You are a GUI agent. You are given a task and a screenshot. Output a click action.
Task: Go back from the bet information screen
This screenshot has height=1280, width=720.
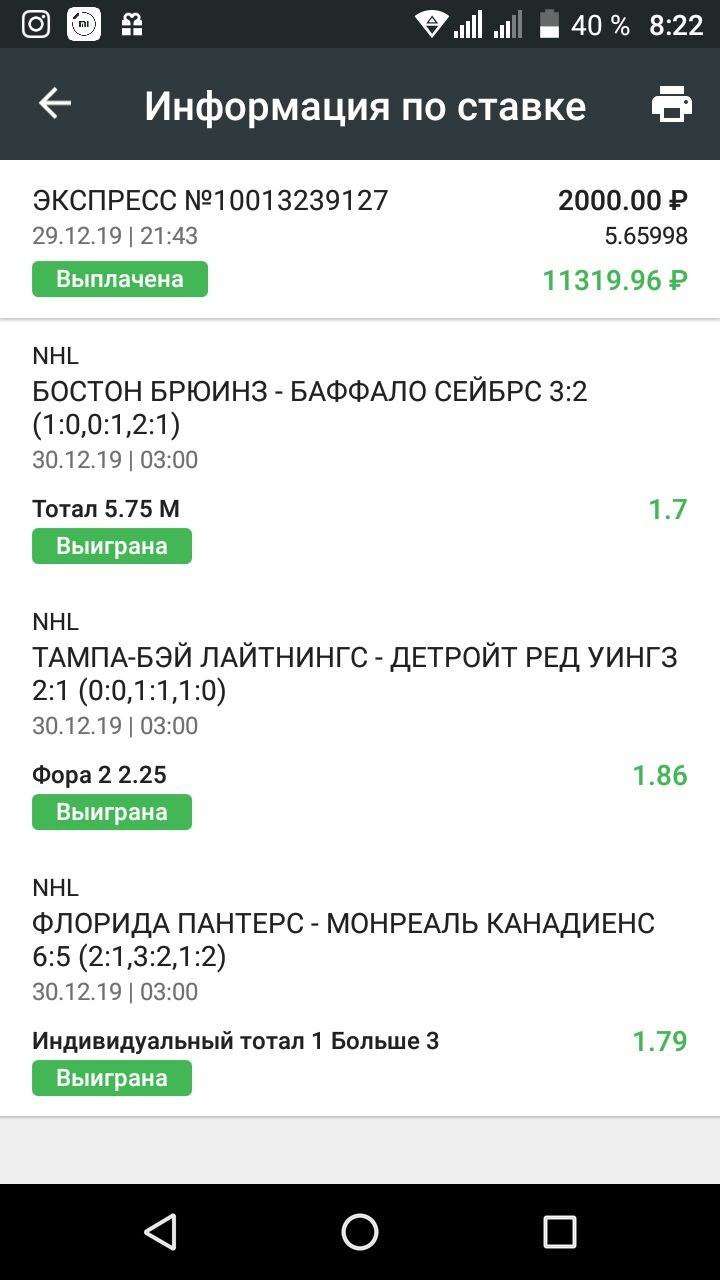pyautogui.click(x=55, y=104)
